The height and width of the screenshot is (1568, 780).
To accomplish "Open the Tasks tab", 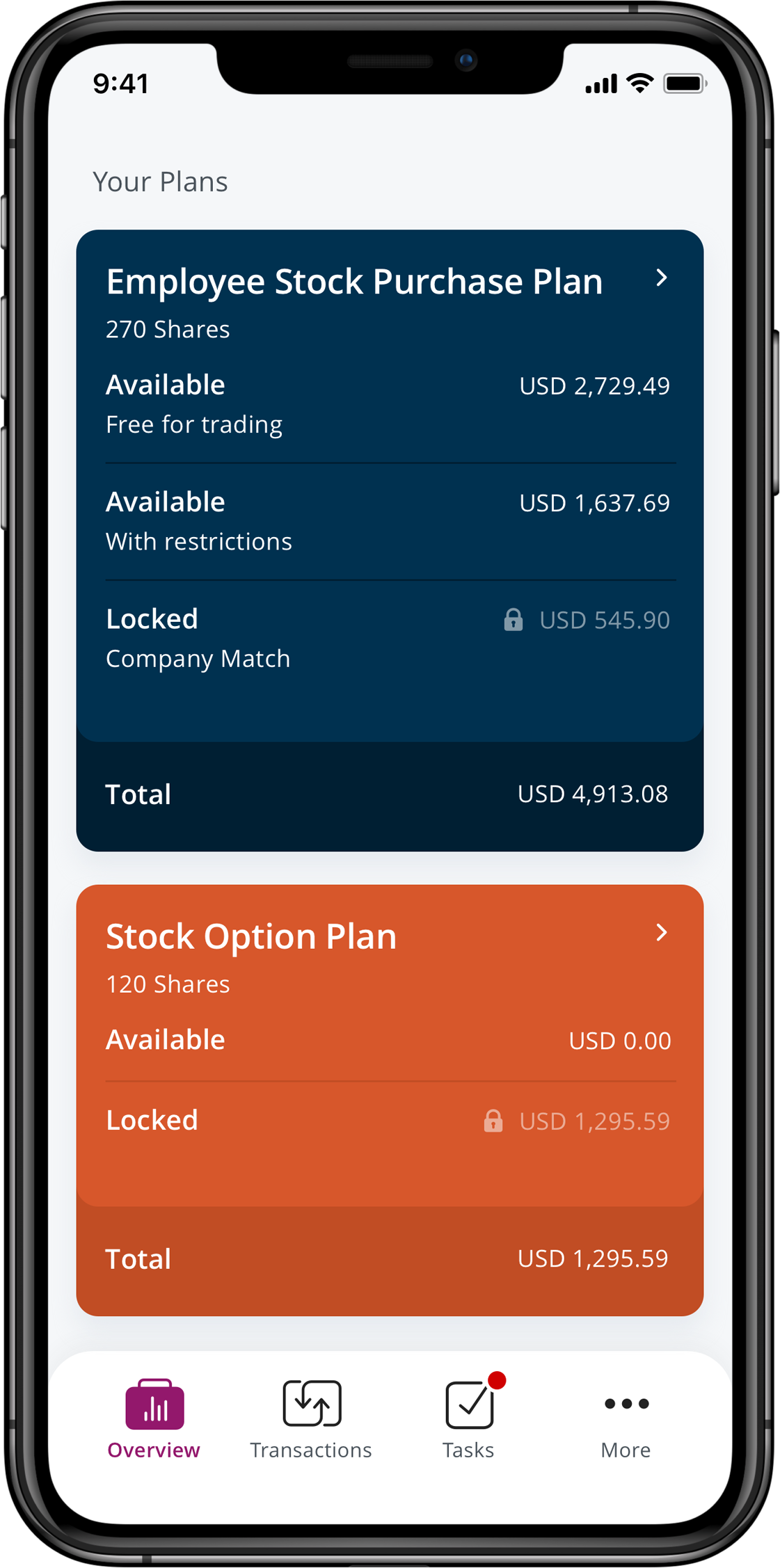I will pyautogui.click(x=469, y=1419).
